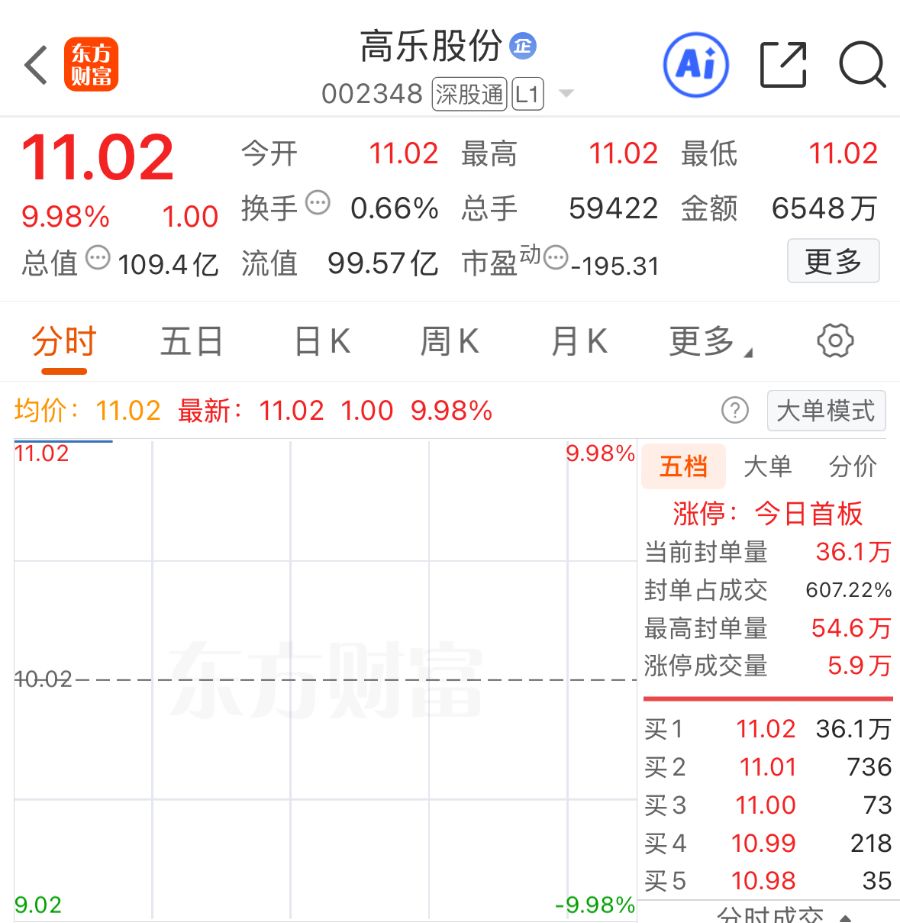The height and width of the screenshot is (923, 900).
Task: Enable 大单模式
Action: pos(826,410)
